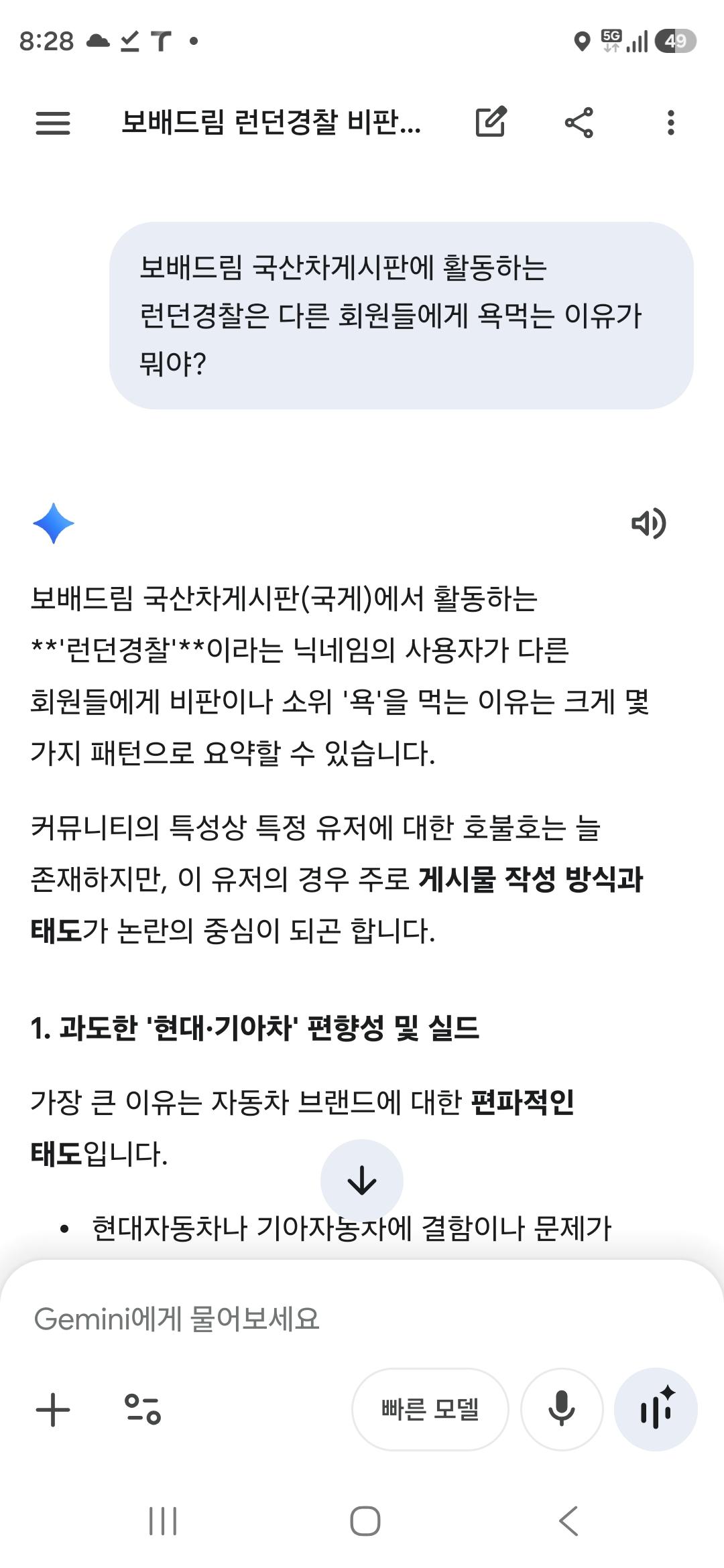Image resolution: width=724 pixels, height=1568 pixels.
Task: Tap the microphone for voice input
Action: (x=562, y=1409)
